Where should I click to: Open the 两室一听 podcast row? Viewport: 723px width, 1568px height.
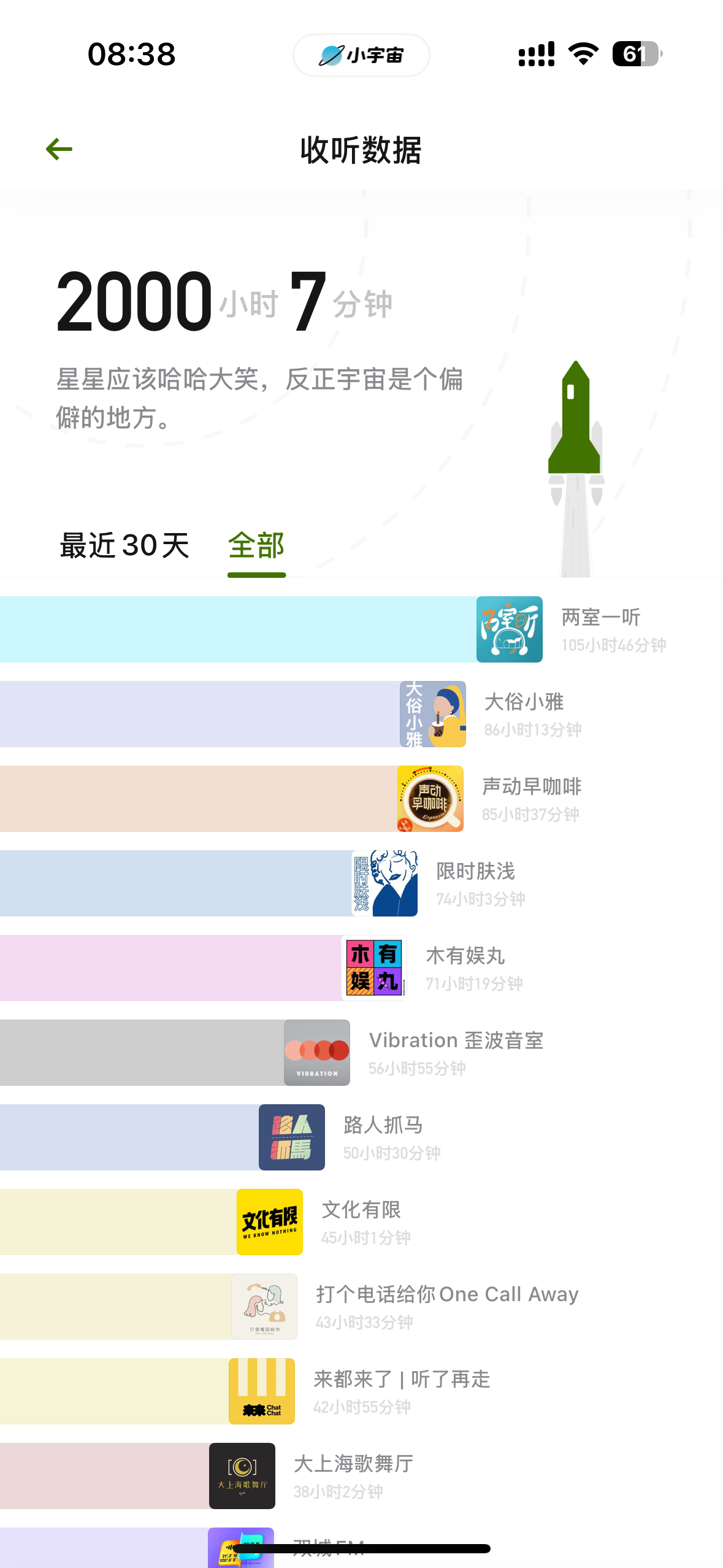tap(361, 629)
